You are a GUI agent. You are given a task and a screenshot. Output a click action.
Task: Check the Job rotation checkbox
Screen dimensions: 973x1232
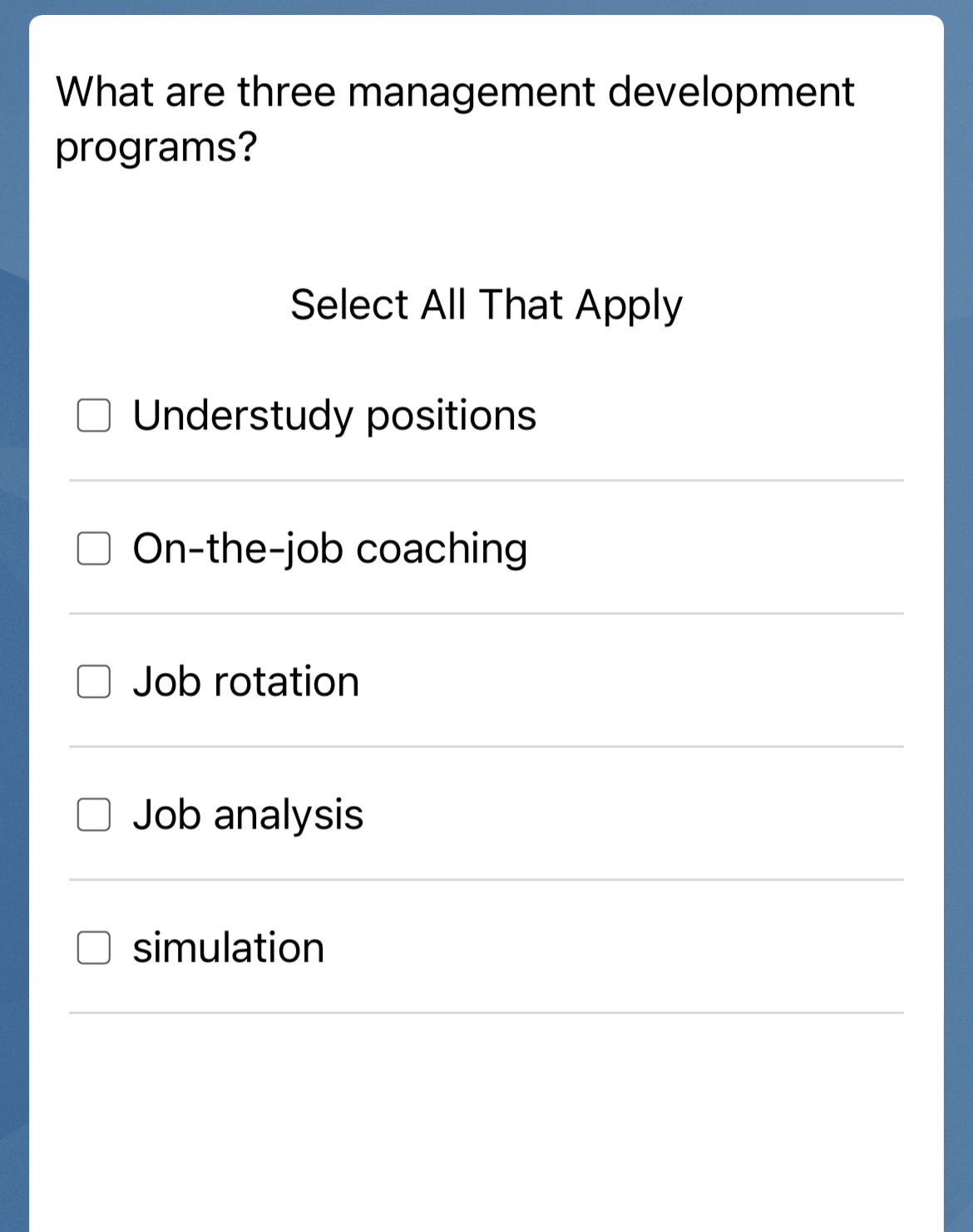coord(93,682)
